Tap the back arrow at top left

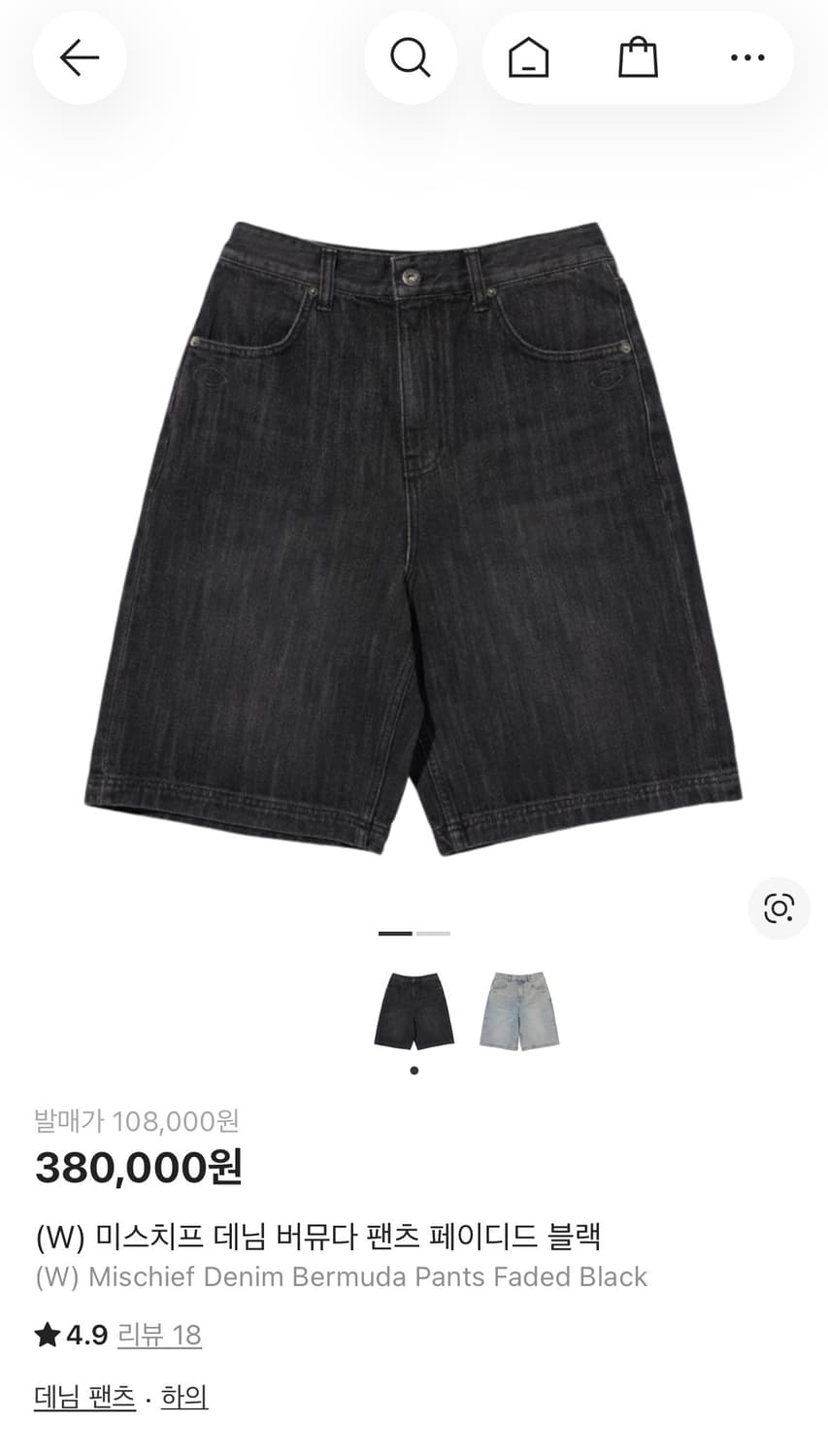pyautogui.click(x=80, y=57)
